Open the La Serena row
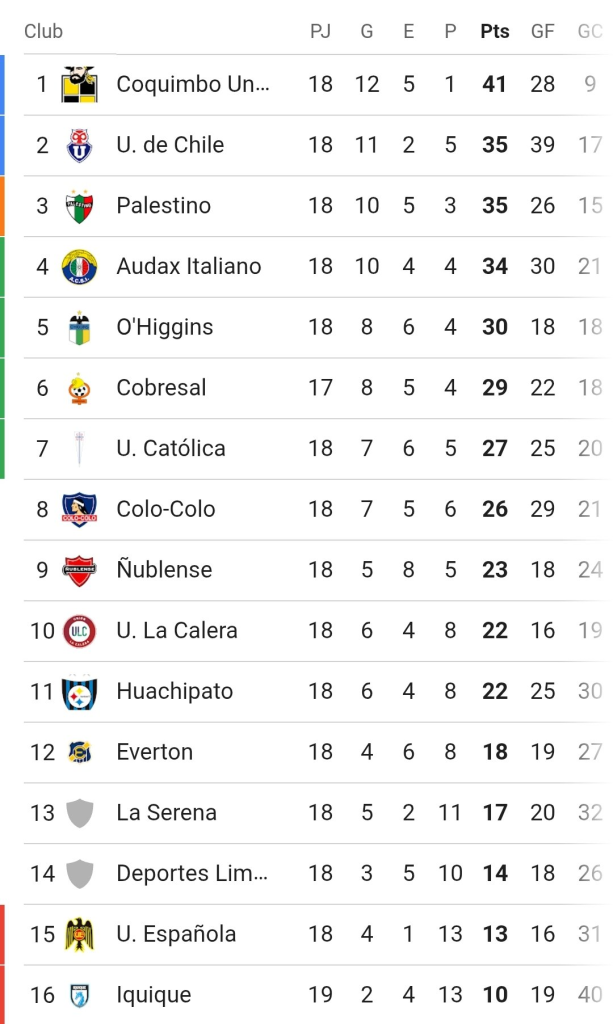Viewport: 613px width, 1024px height. pos(318,813)
